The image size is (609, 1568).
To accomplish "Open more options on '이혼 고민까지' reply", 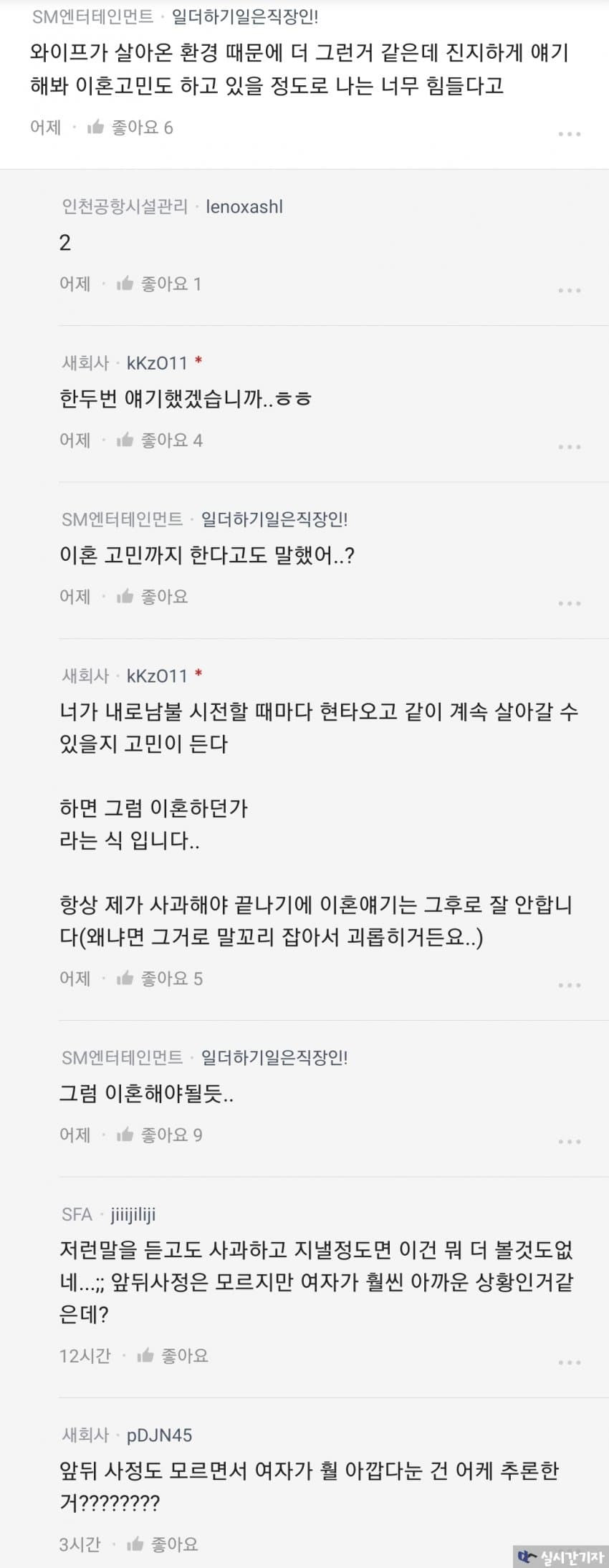I will (x=569, y=603).
